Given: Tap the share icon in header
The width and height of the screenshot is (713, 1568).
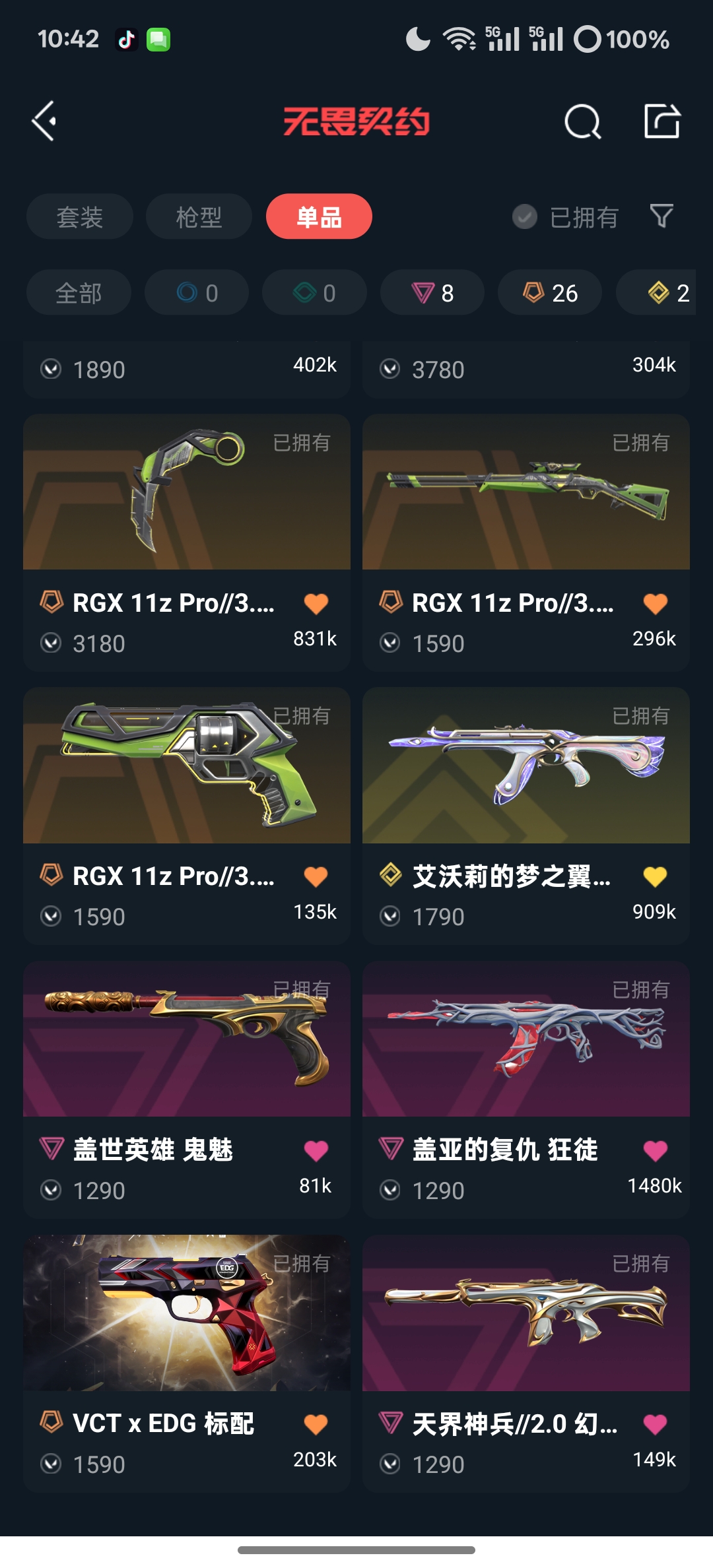Looking at the screenshot, I should click(662, 121).
